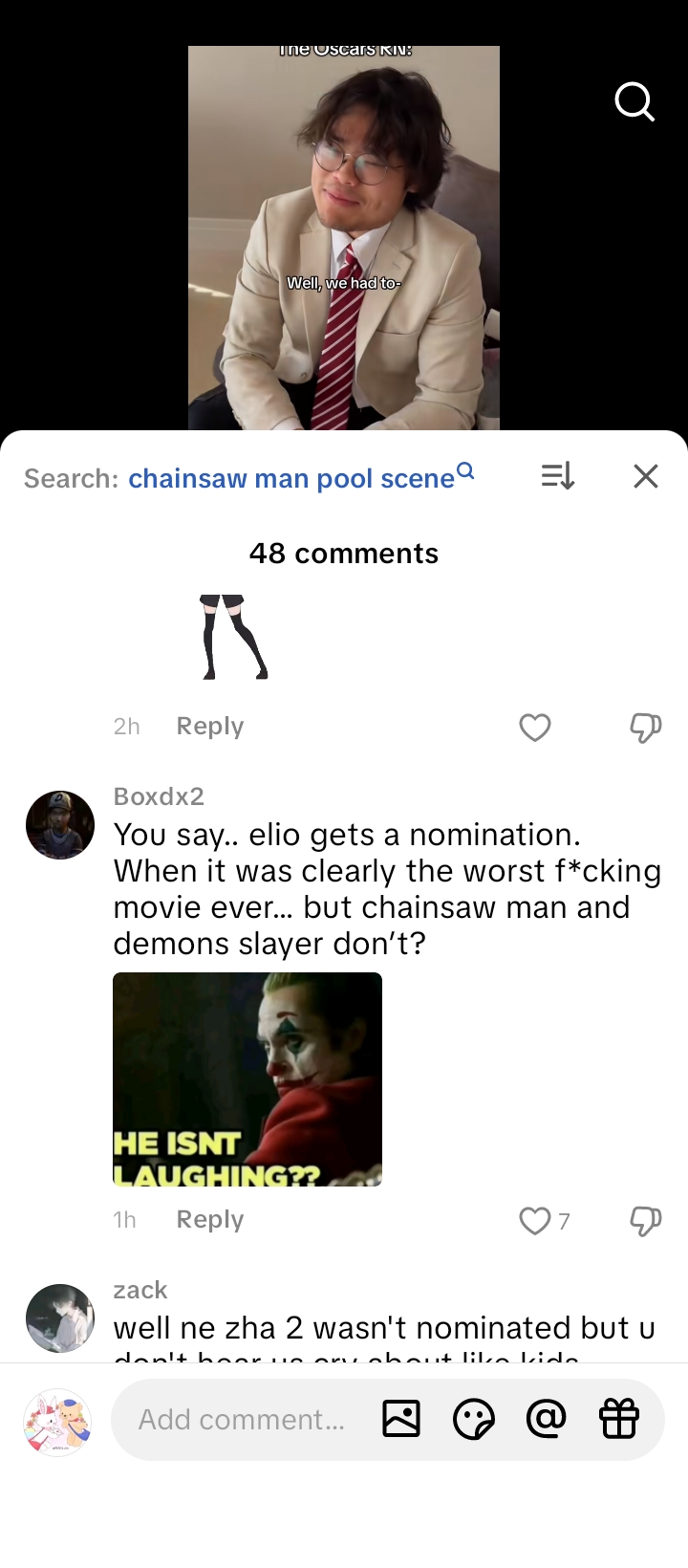688x1568 pixels.
Task: Tap the video playing above comments
Action: click(x=344, y=239)
